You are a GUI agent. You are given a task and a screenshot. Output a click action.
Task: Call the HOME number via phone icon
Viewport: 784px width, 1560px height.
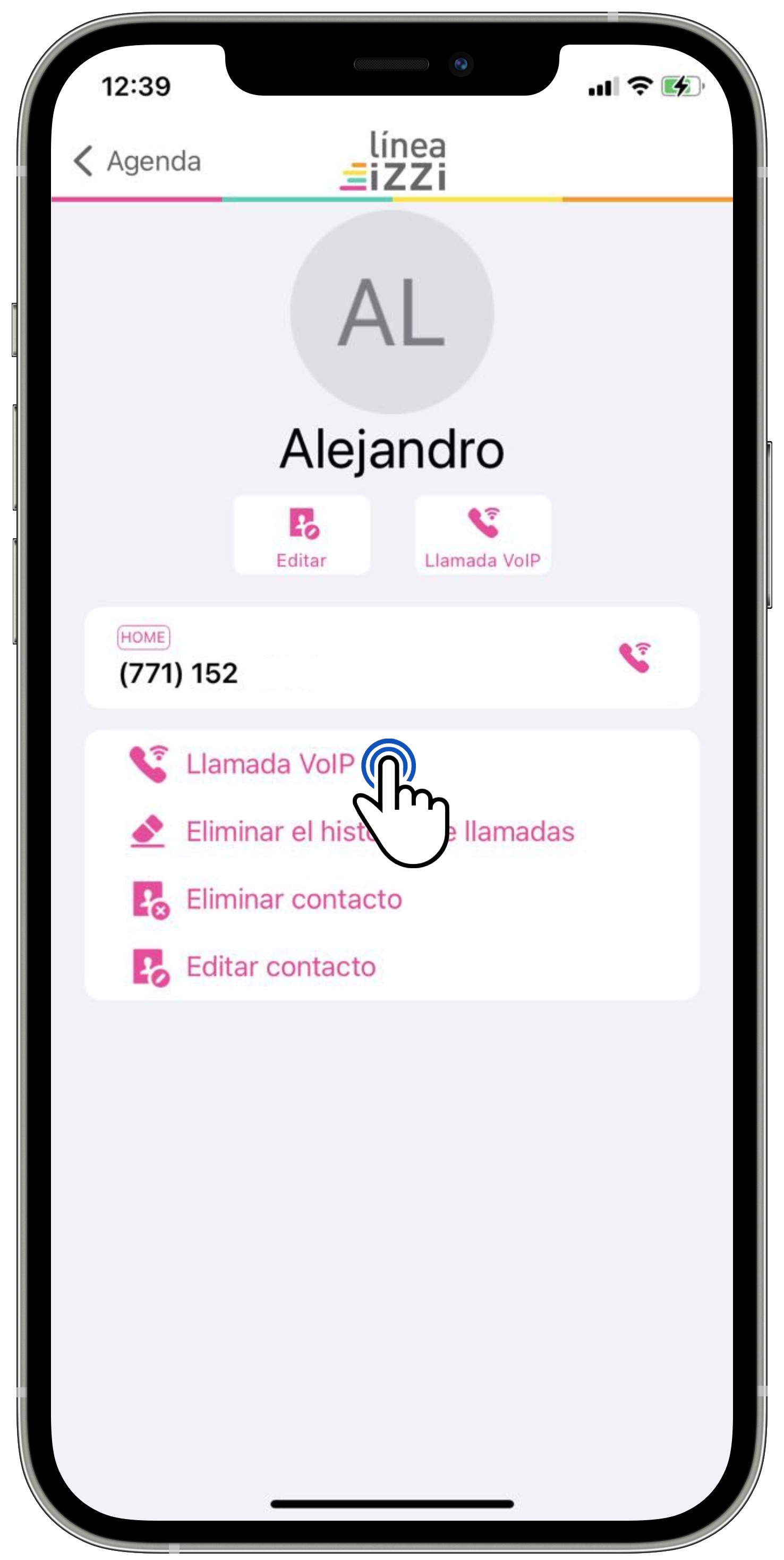(x=634, y=657)
